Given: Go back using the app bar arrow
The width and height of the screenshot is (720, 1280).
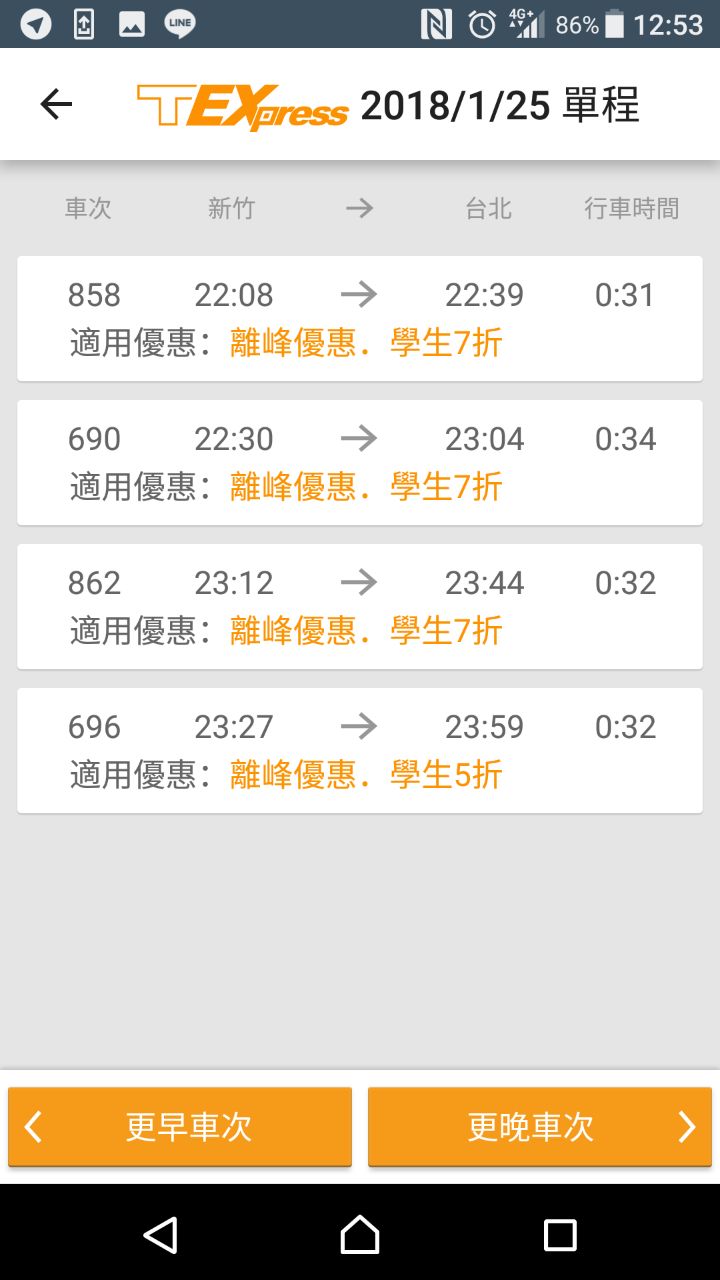Looking at the screenshot, I should click(56, 104).
